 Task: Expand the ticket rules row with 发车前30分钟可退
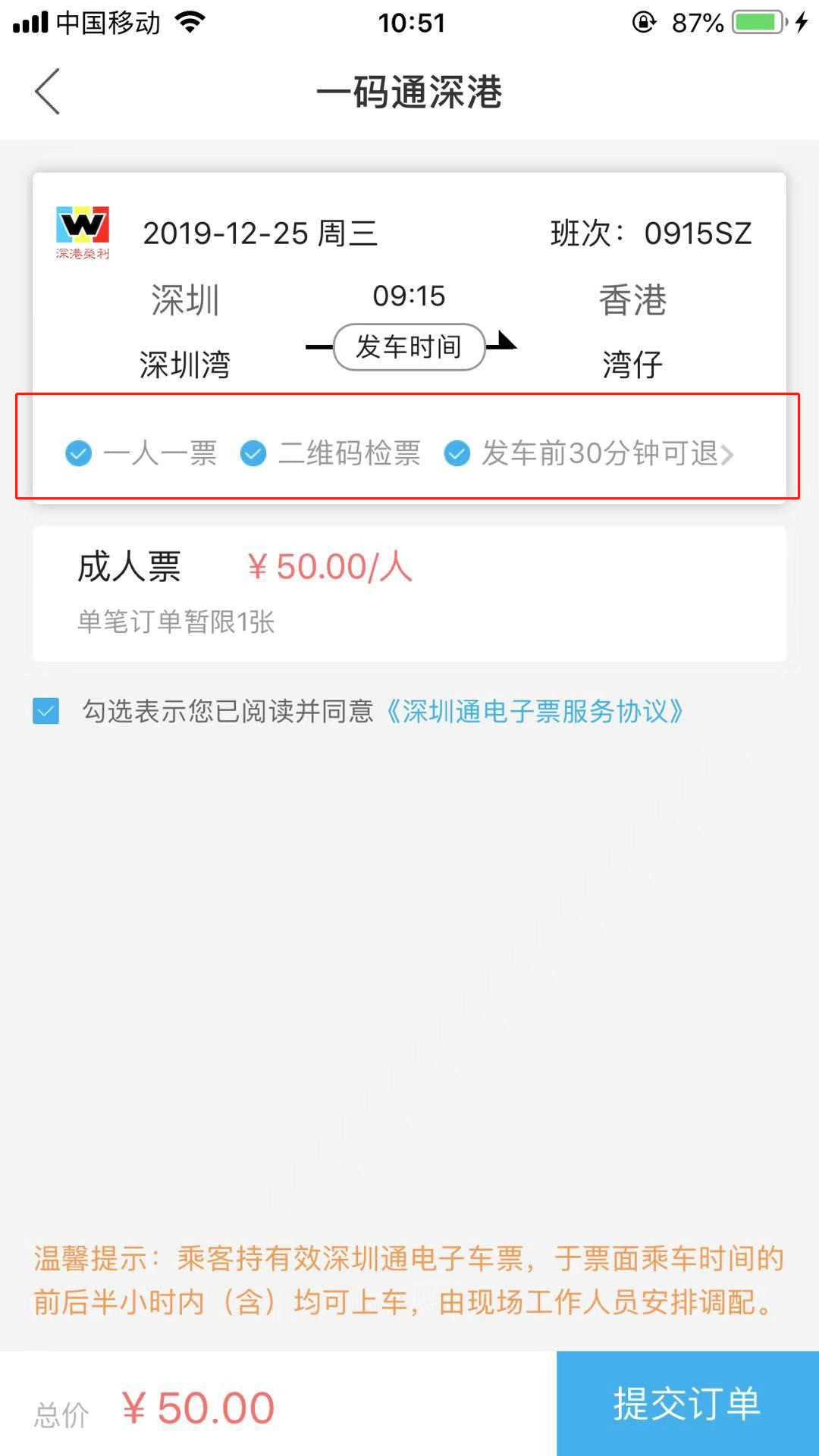408,453
